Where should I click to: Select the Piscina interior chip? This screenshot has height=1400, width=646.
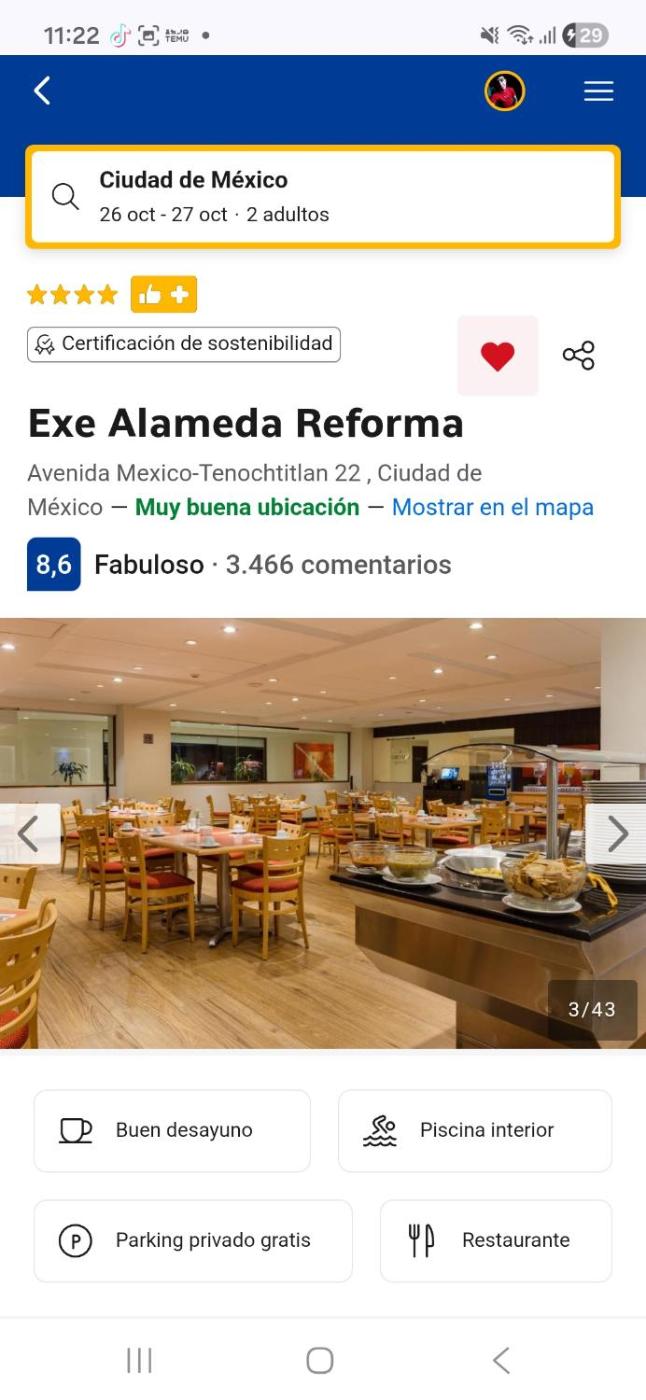[475, 1131]
